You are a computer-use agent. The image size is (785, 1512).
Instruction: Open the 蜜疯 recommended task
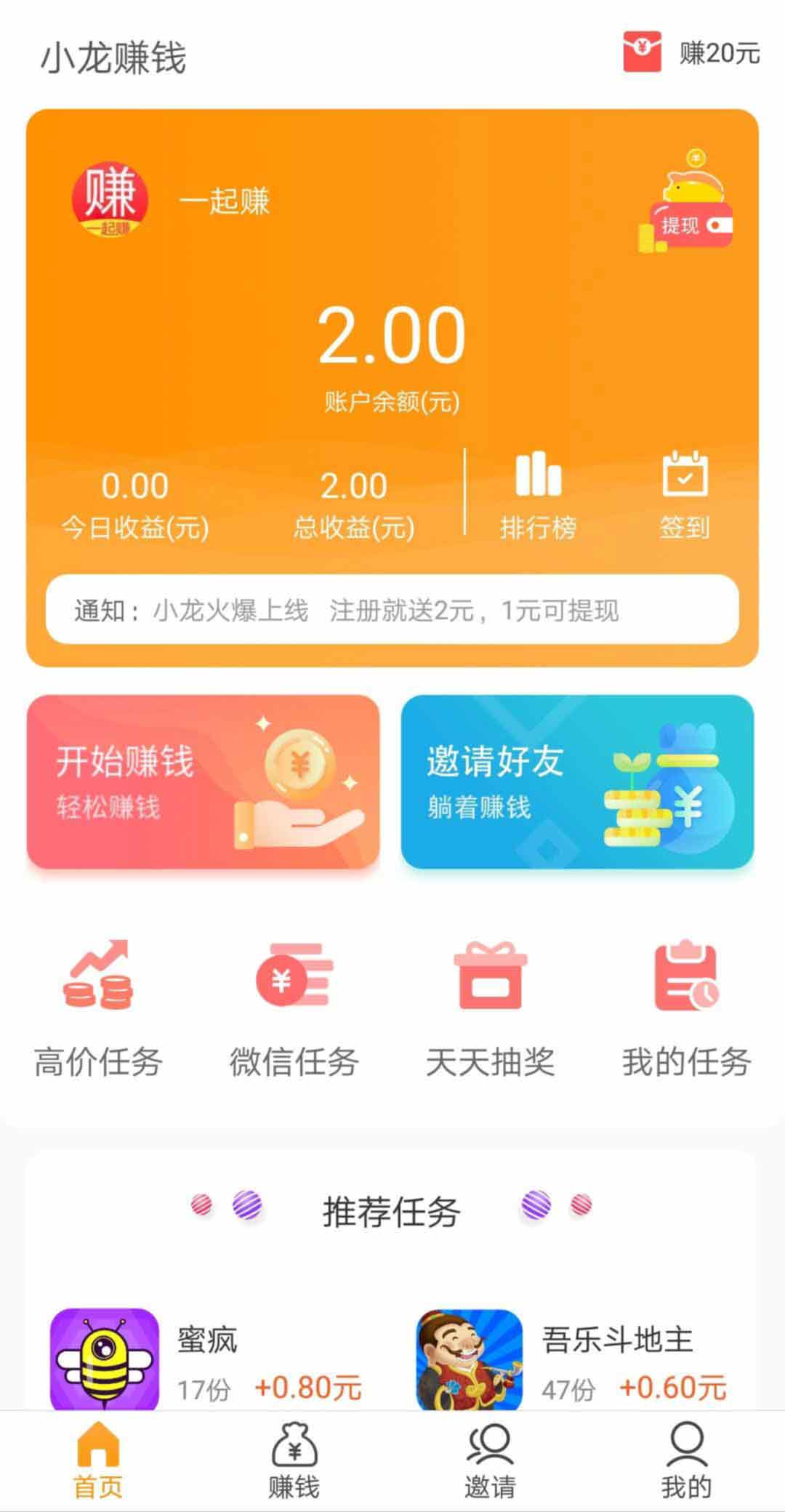click(x=207, y=1358)
